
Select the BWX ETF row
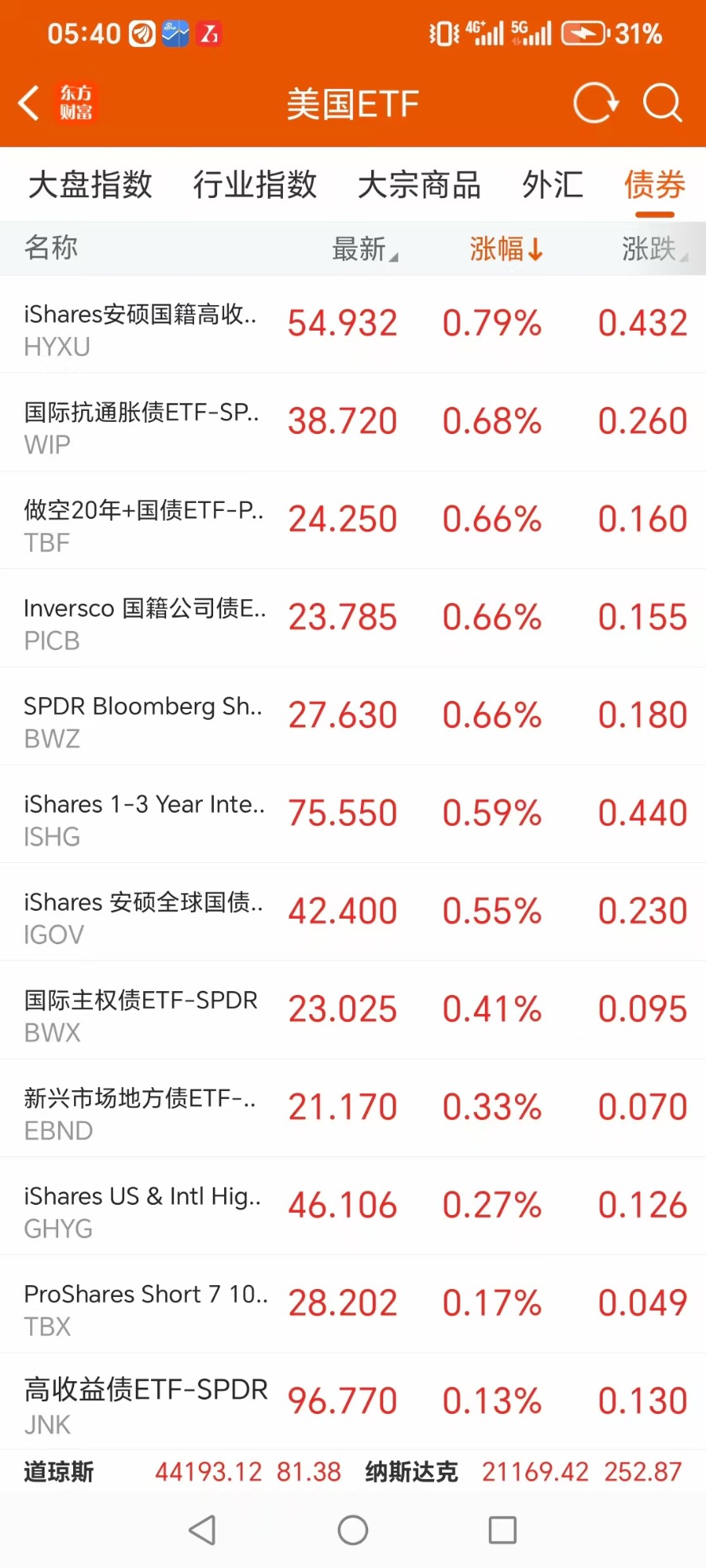(353, 1011)
